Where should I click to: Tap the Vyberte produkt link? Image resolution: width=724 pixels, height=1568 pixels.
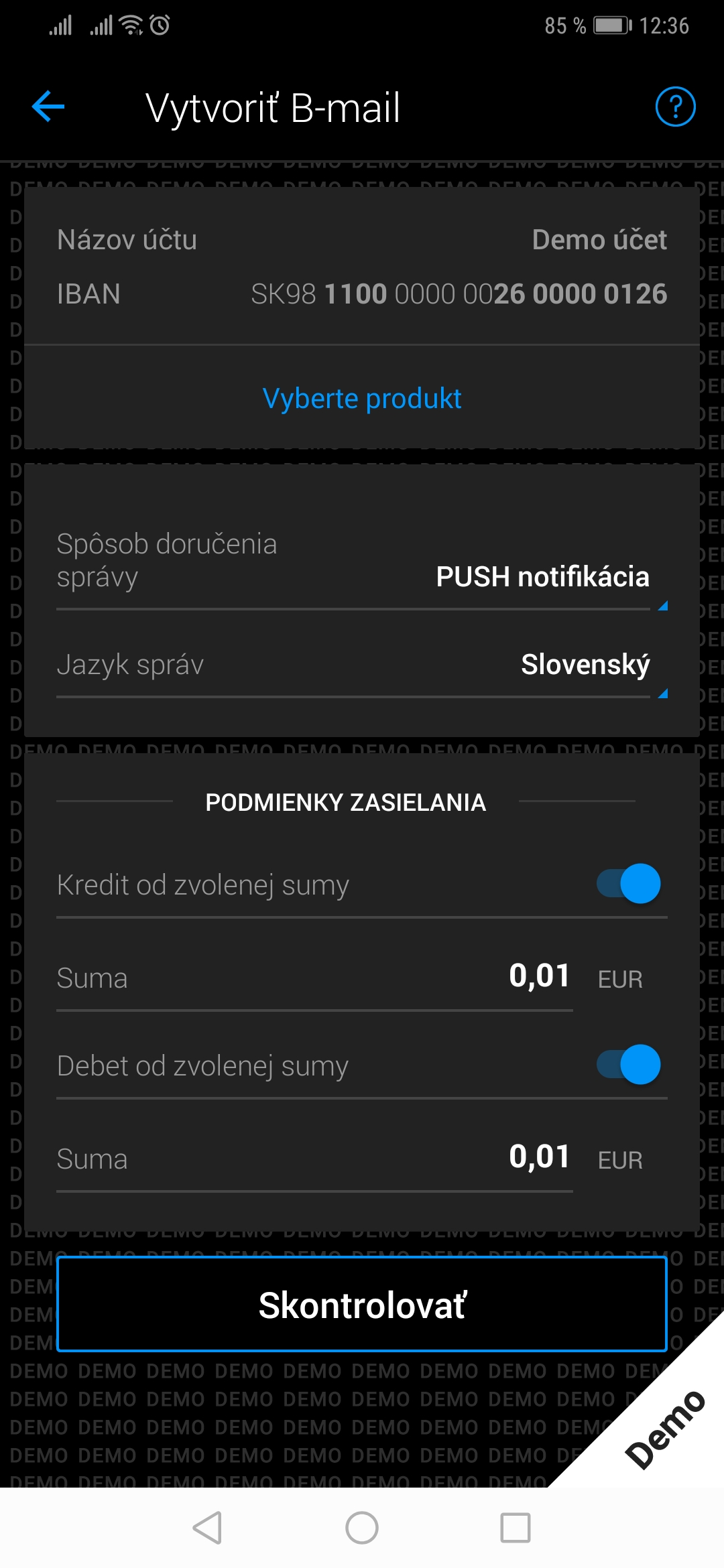point(362,399)
